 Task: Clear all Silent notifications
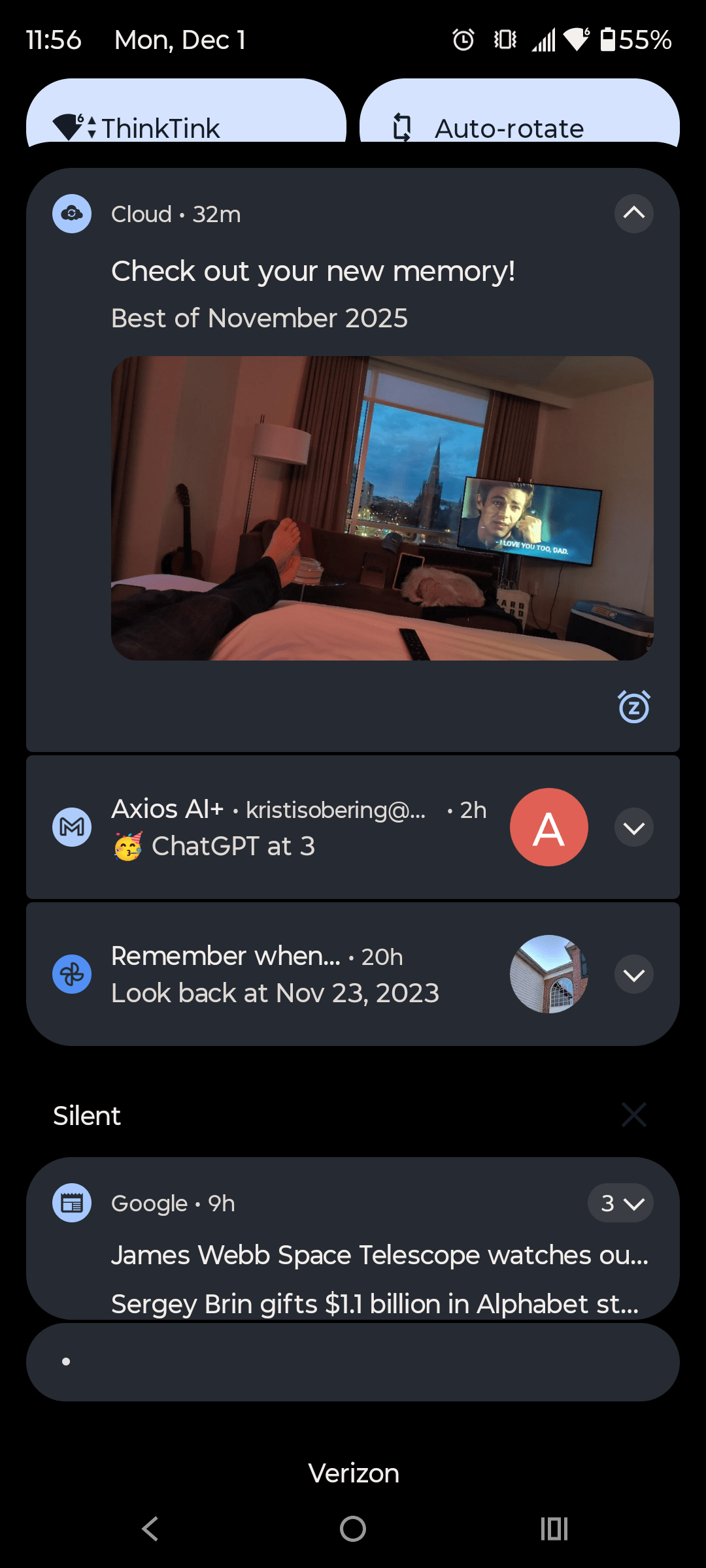tap(633, 1115)
